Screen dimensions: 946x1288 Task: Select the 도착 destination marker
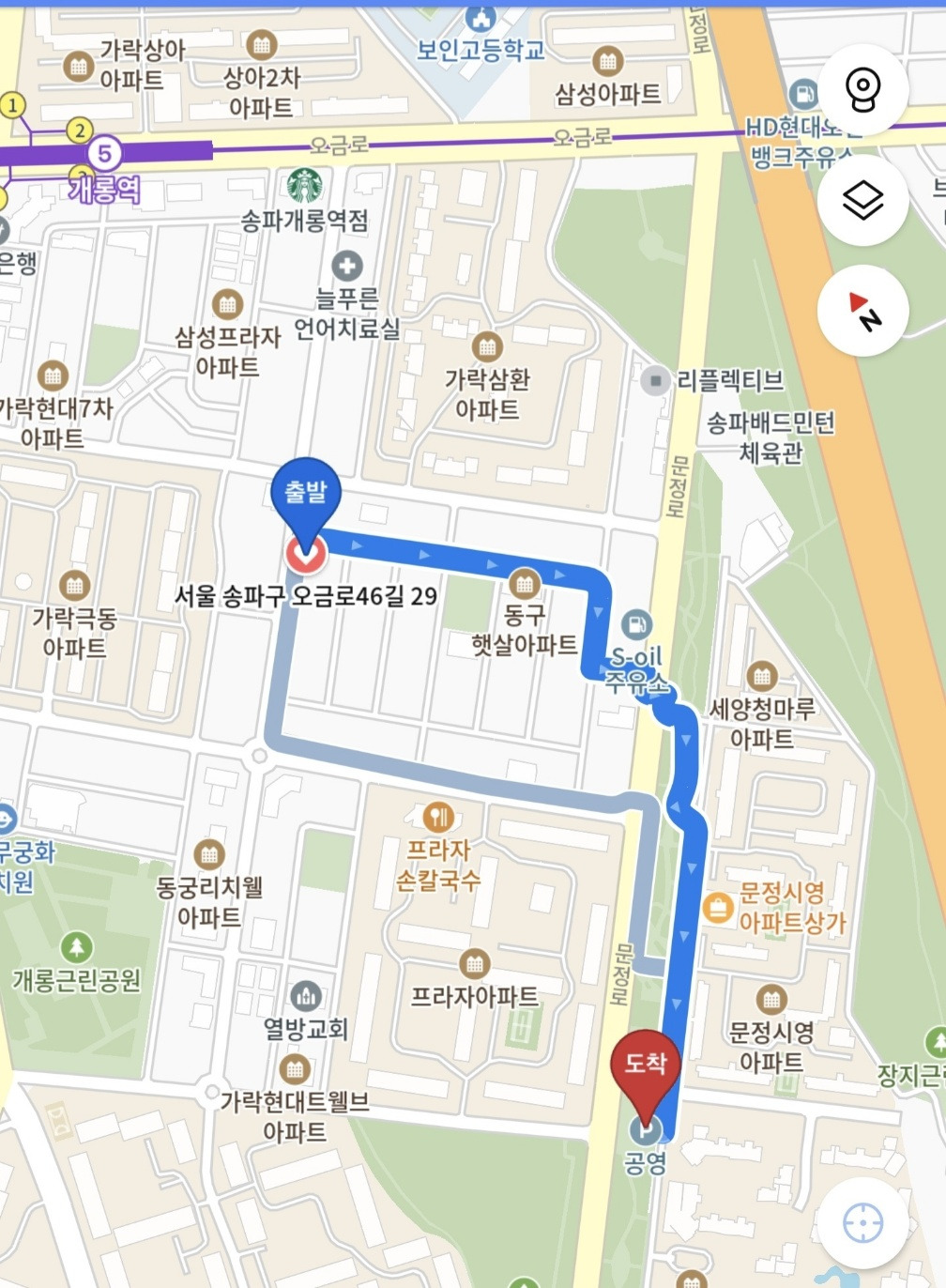(645, 1065)
